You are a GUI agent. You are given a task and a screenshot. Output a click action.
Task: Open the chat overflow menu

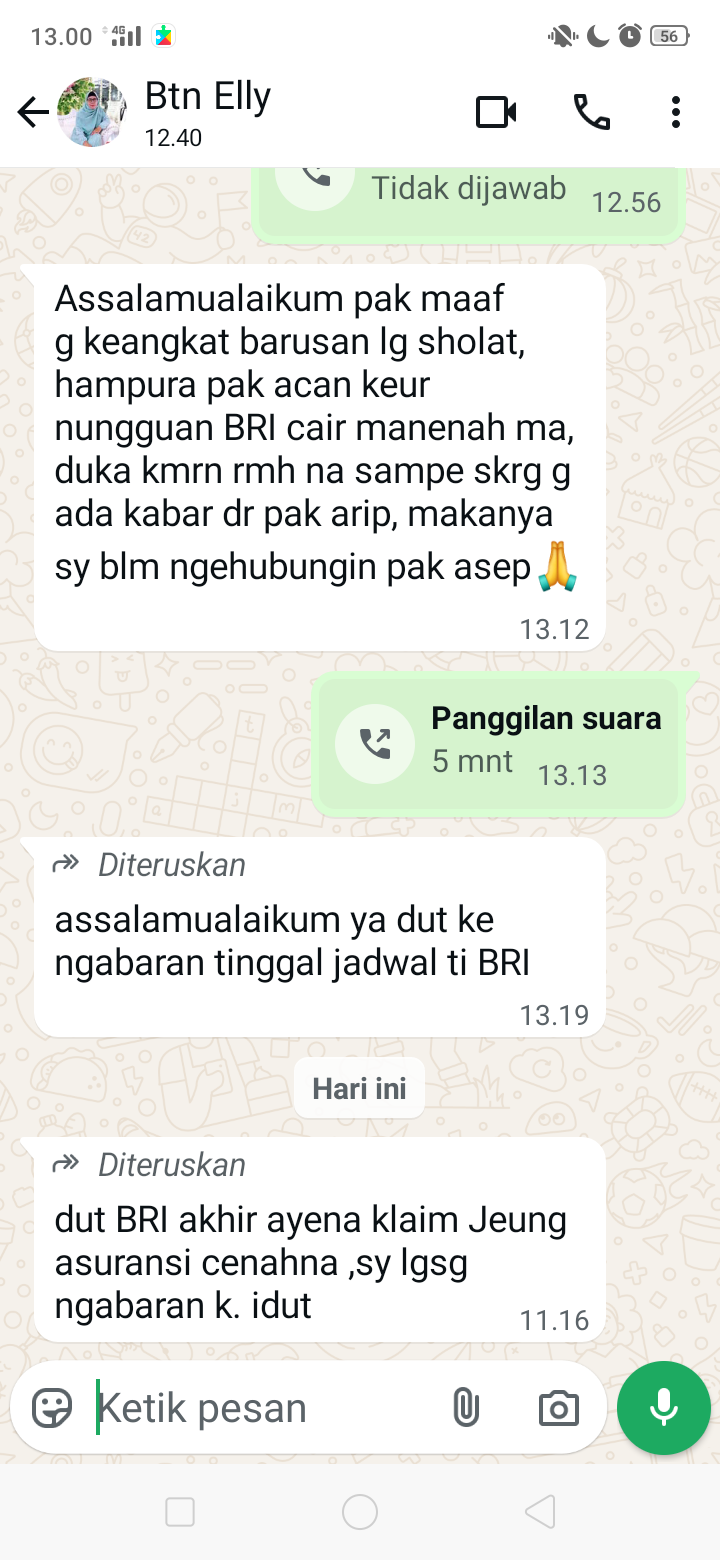click(x=676, y=112)
